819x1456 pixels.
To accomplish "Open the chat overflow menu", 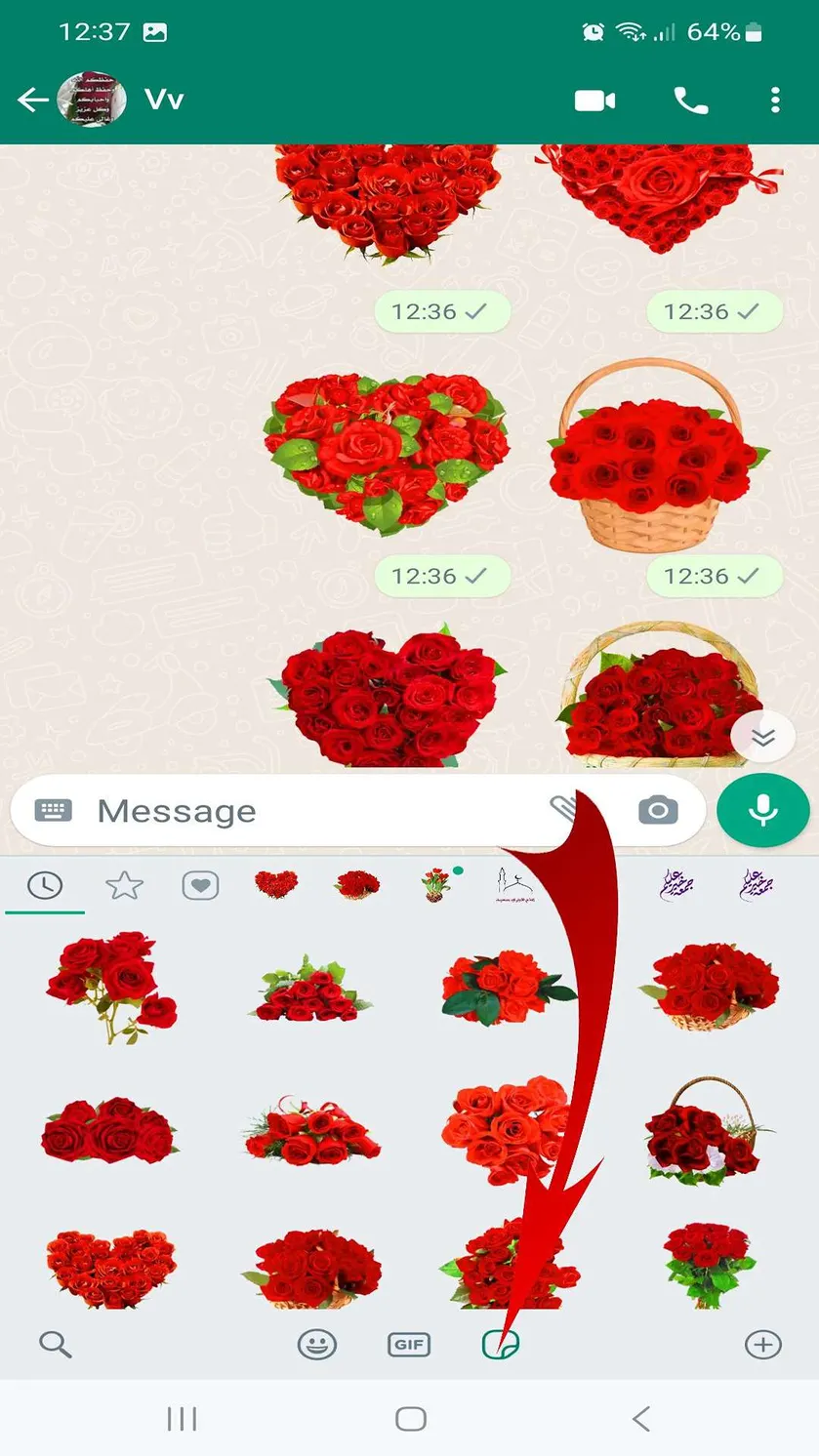I will pyautogui.click(x=775, y=100).
